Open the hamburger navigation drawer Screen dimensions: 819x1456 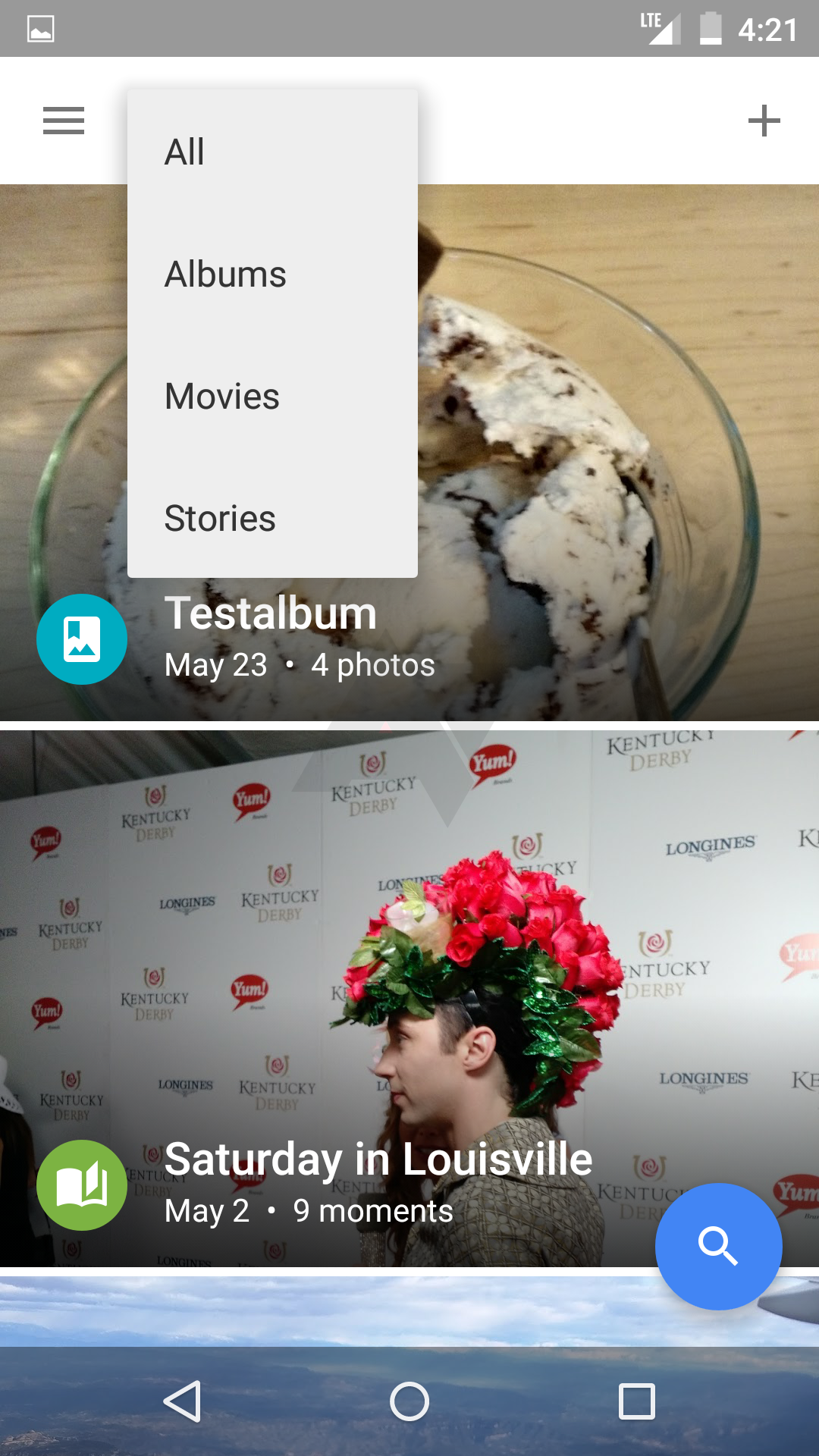[x=64, y=121]
